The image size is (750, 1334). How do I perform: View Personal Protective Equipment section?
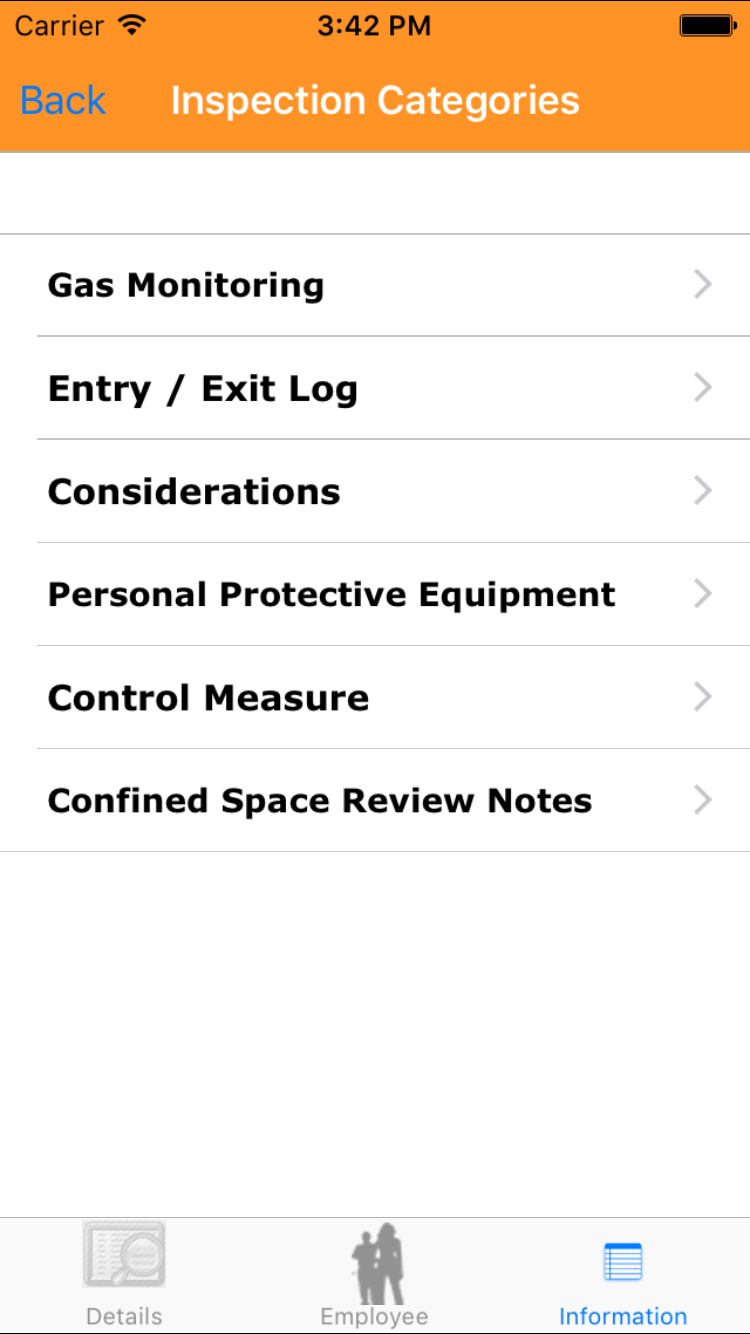click(375, 595)
